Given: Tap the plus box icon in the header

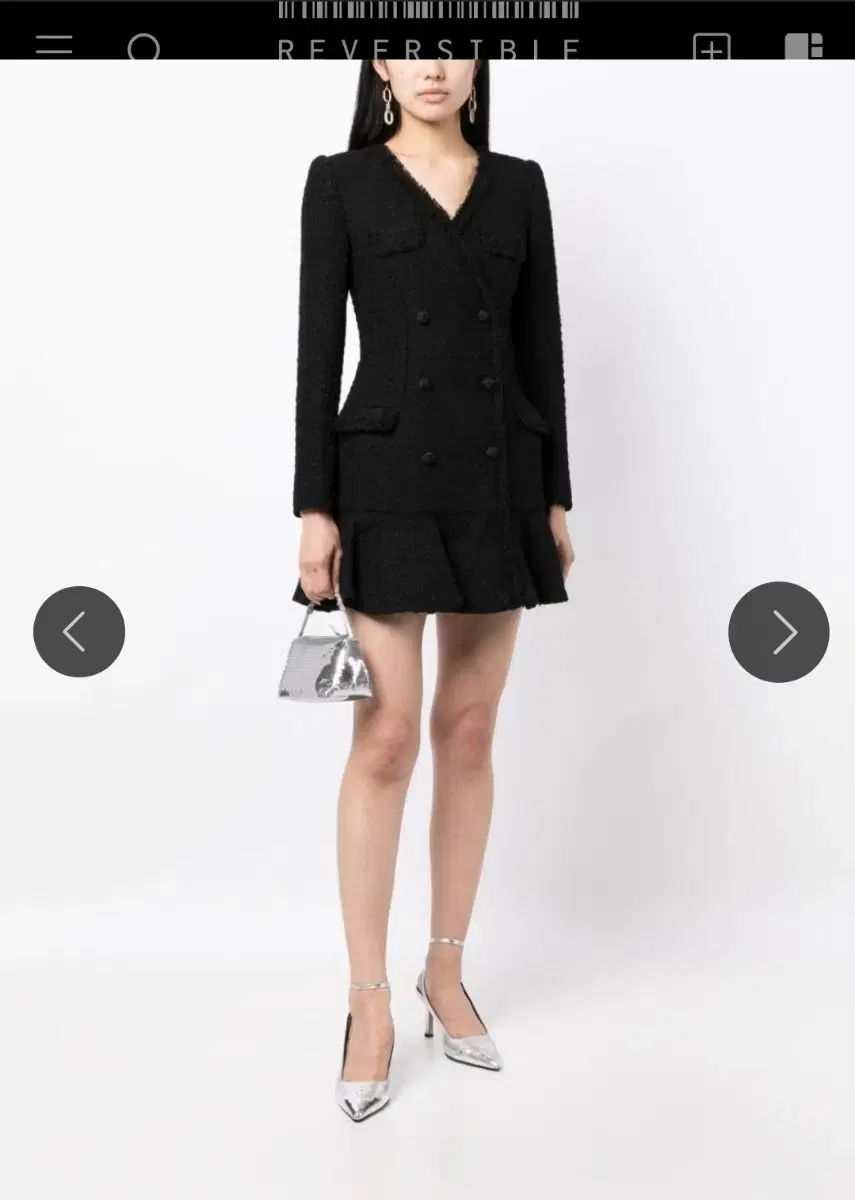Looking at the screenshot, I should (711, 47).
